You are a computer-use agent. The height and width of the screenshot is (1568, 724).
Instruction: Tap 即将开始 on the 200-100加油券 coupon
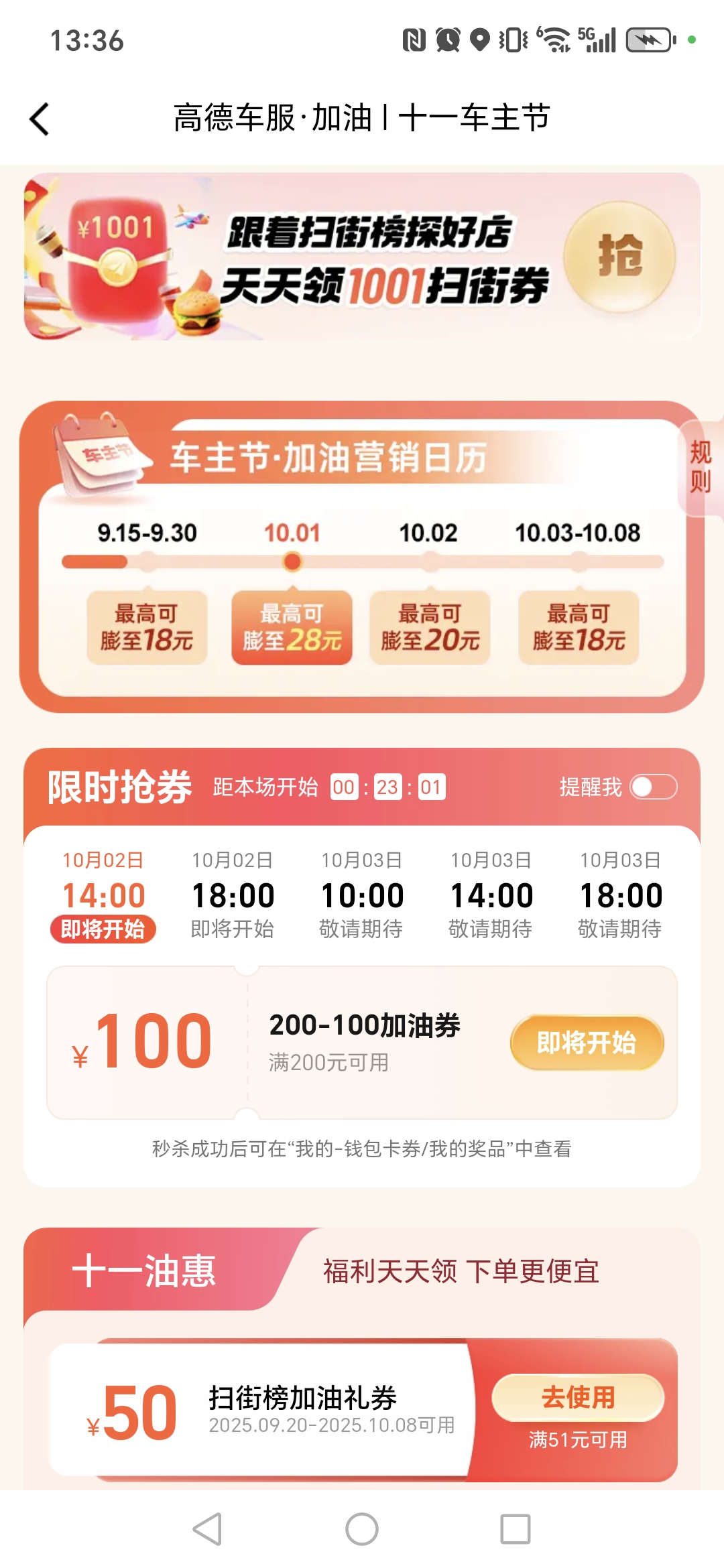pyautogui.click(x=587, y=1043)
